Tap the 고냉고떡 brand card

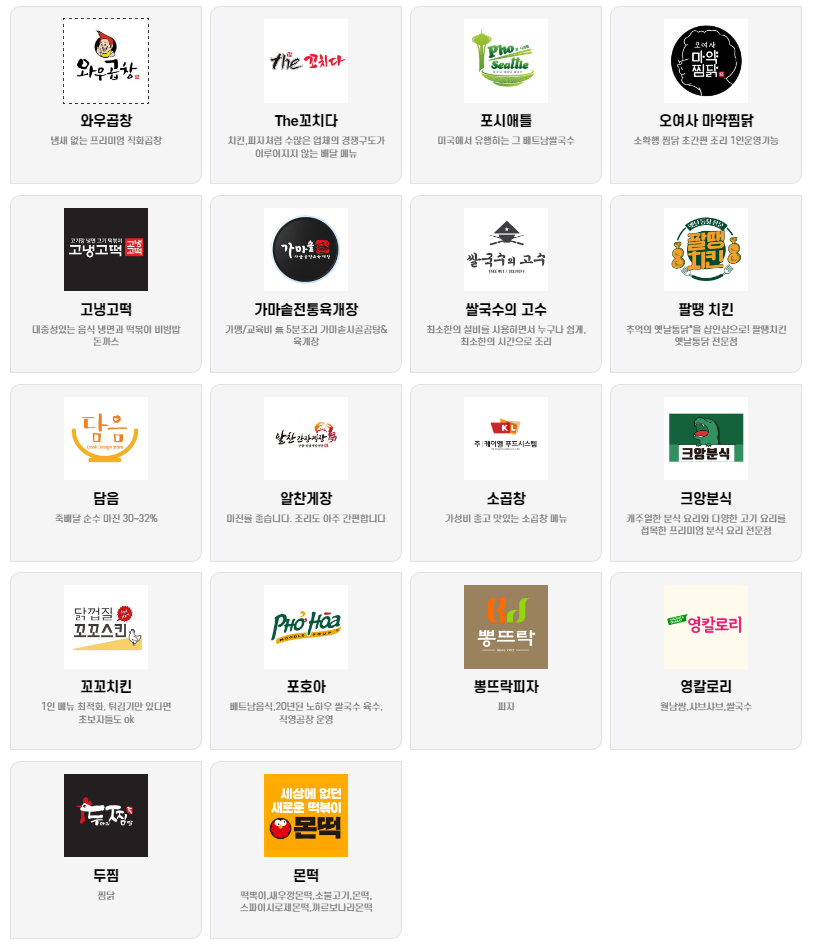106,283
